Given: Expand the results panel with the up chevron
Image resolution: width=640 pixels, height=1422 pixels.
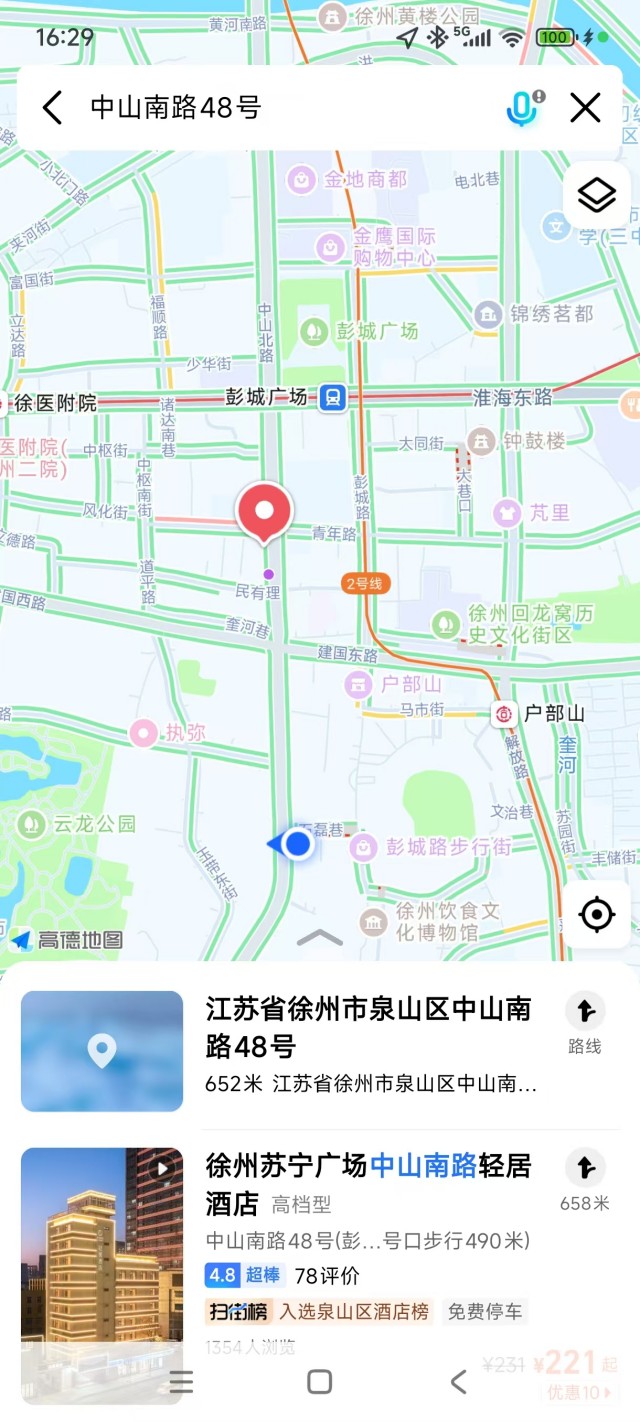Looking at the screenshot, I should (x=320, y=938).
